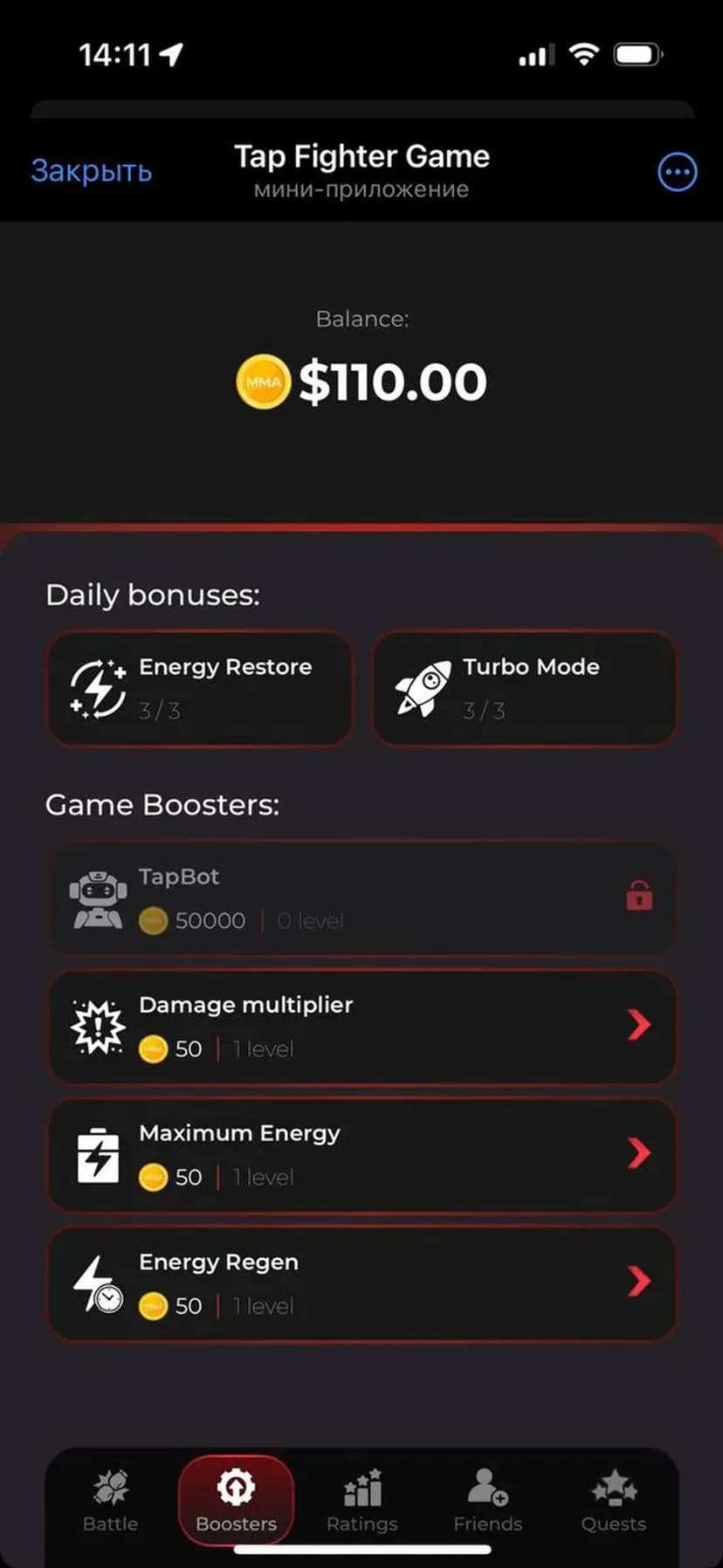Open the Friends tab
Viewport: 723px width, 1568px height.
[x=487, y=1500]
